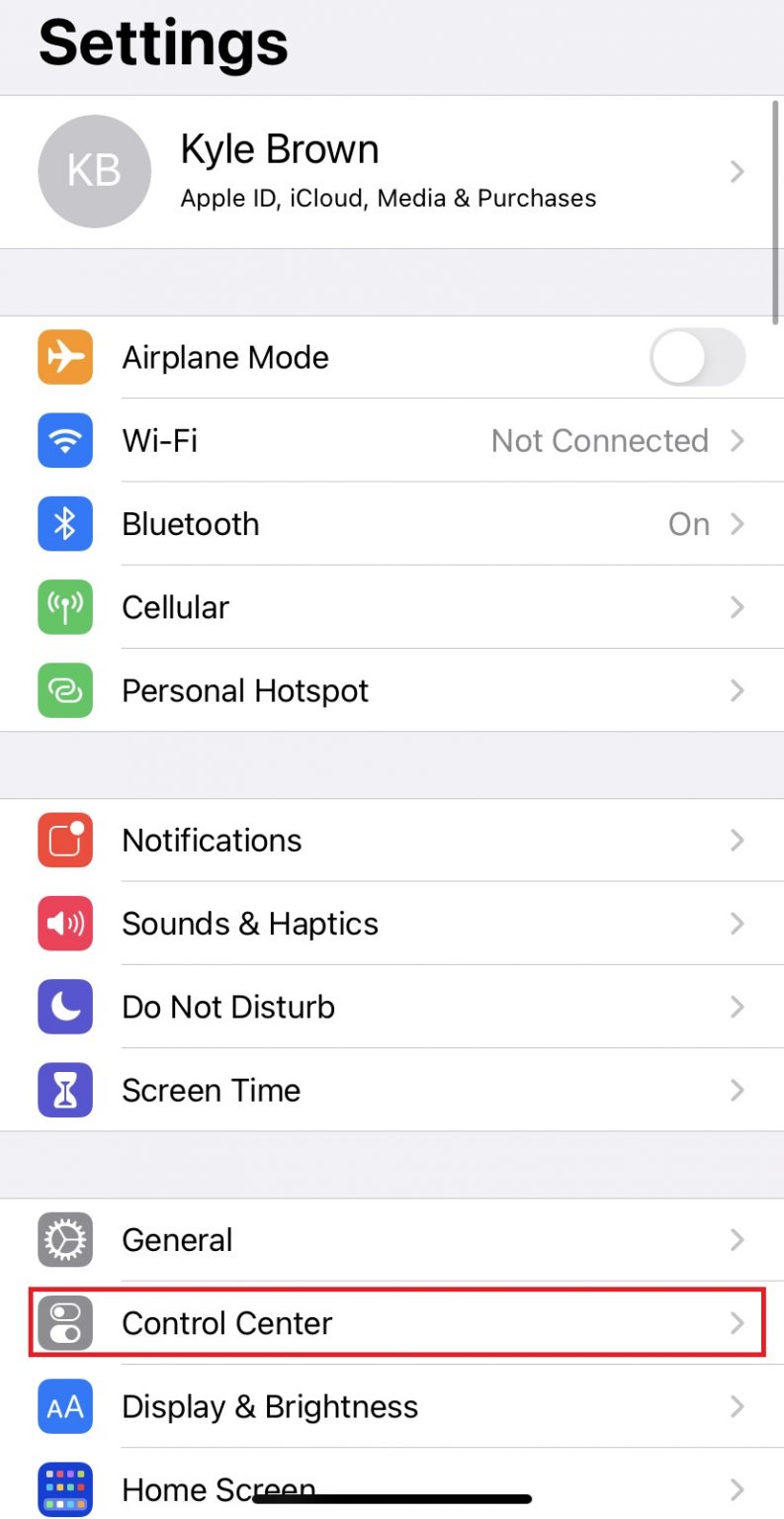The width and height of the screenshot is (784, 1519).
Task: Tap the Do Not Disturb moon icon
Action: pos(64,1006)
